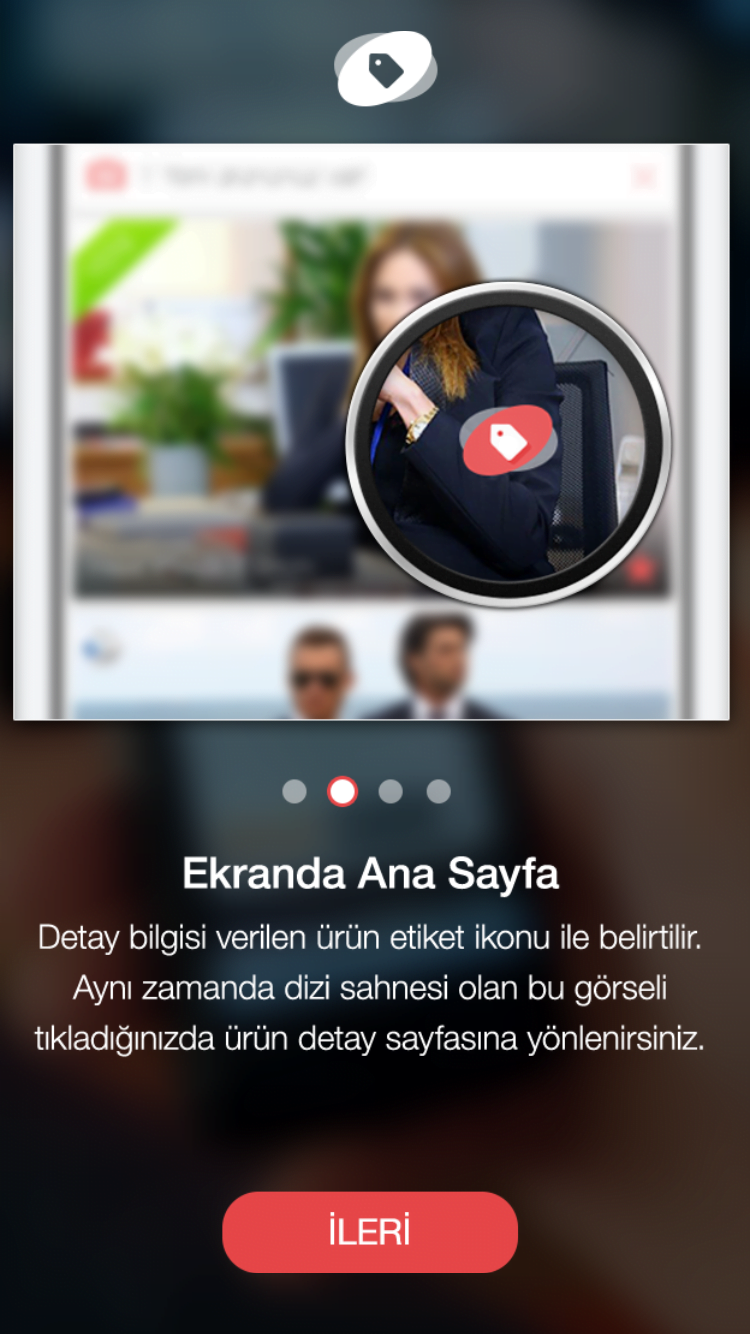Image resolution: width=750 pixels, height=1334 pixels.
Task: Select the last page indicator dot
Action: [x=437, y=791]
